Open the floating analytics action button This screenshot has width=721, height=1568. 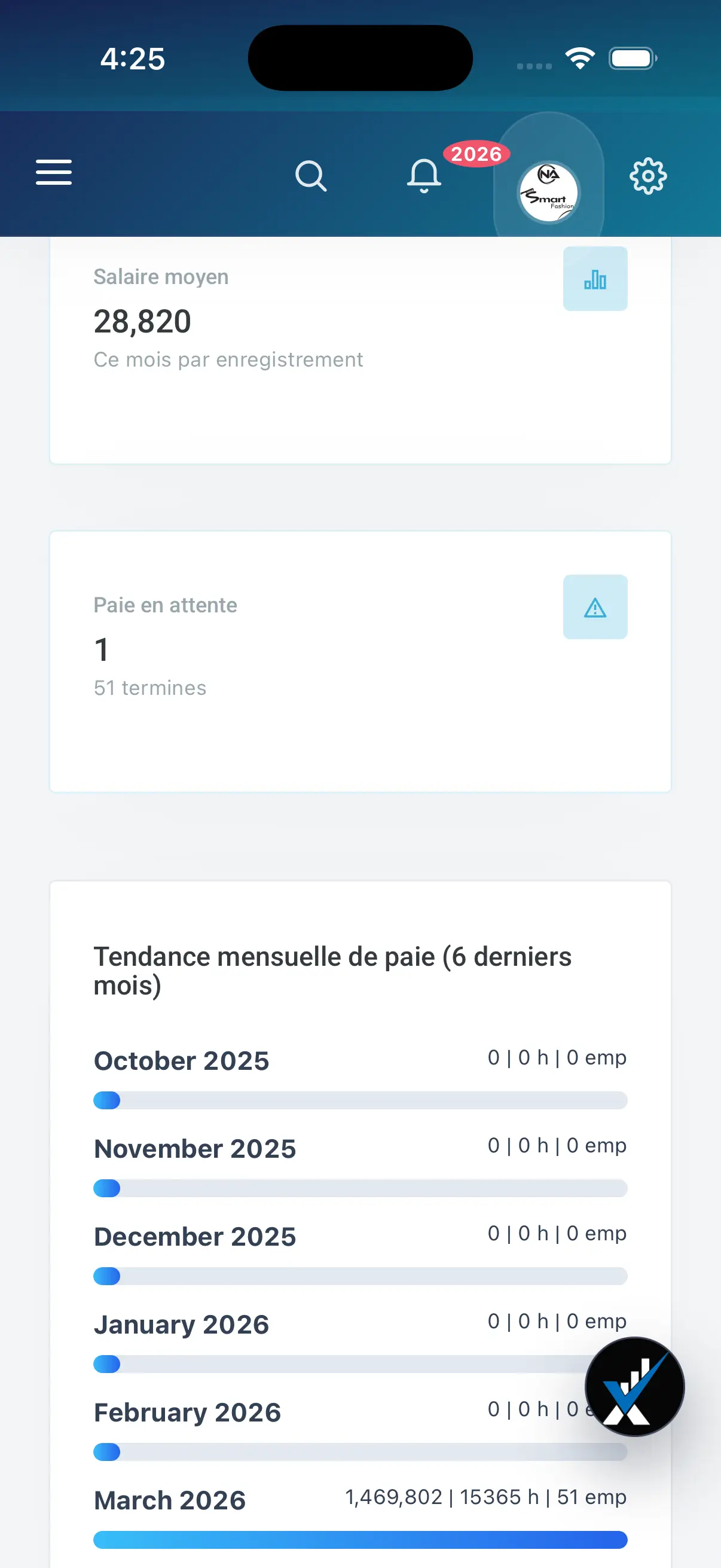point(633,1386)
